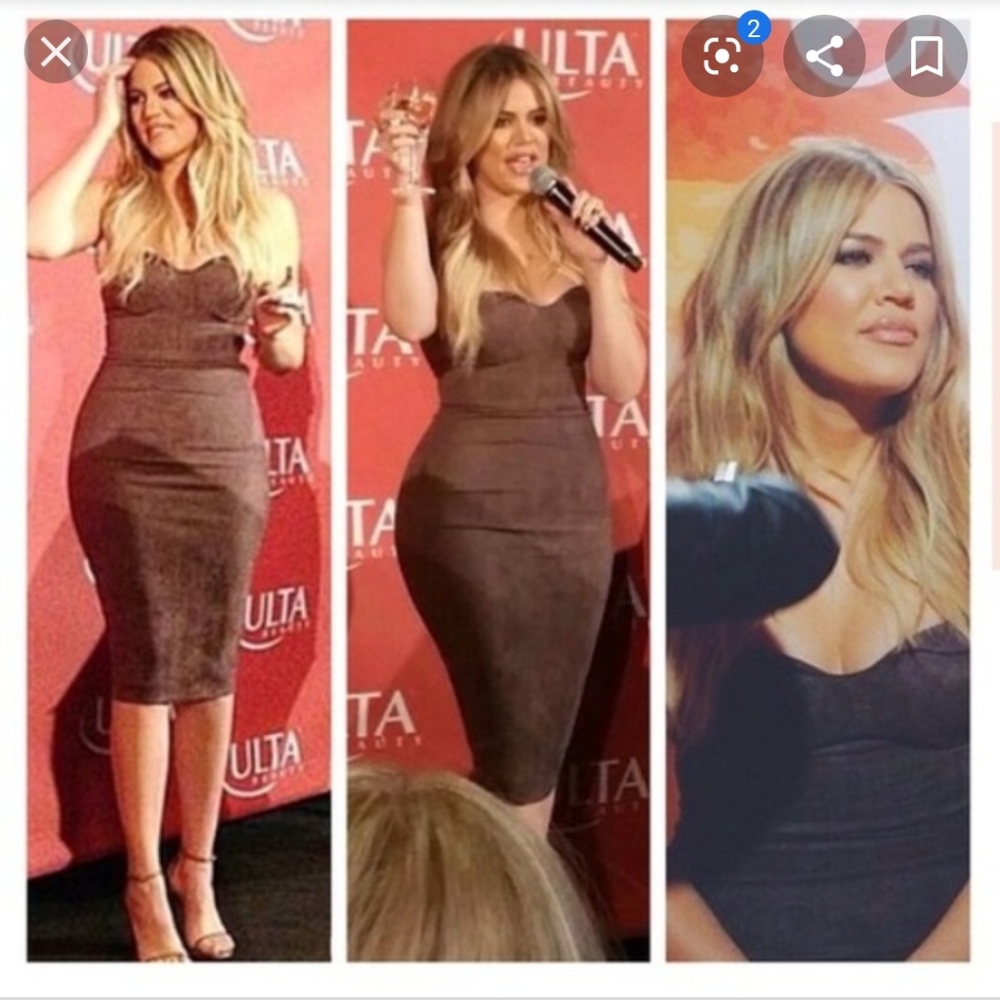
Task: Close the image viewer
Action: [57, 53]
